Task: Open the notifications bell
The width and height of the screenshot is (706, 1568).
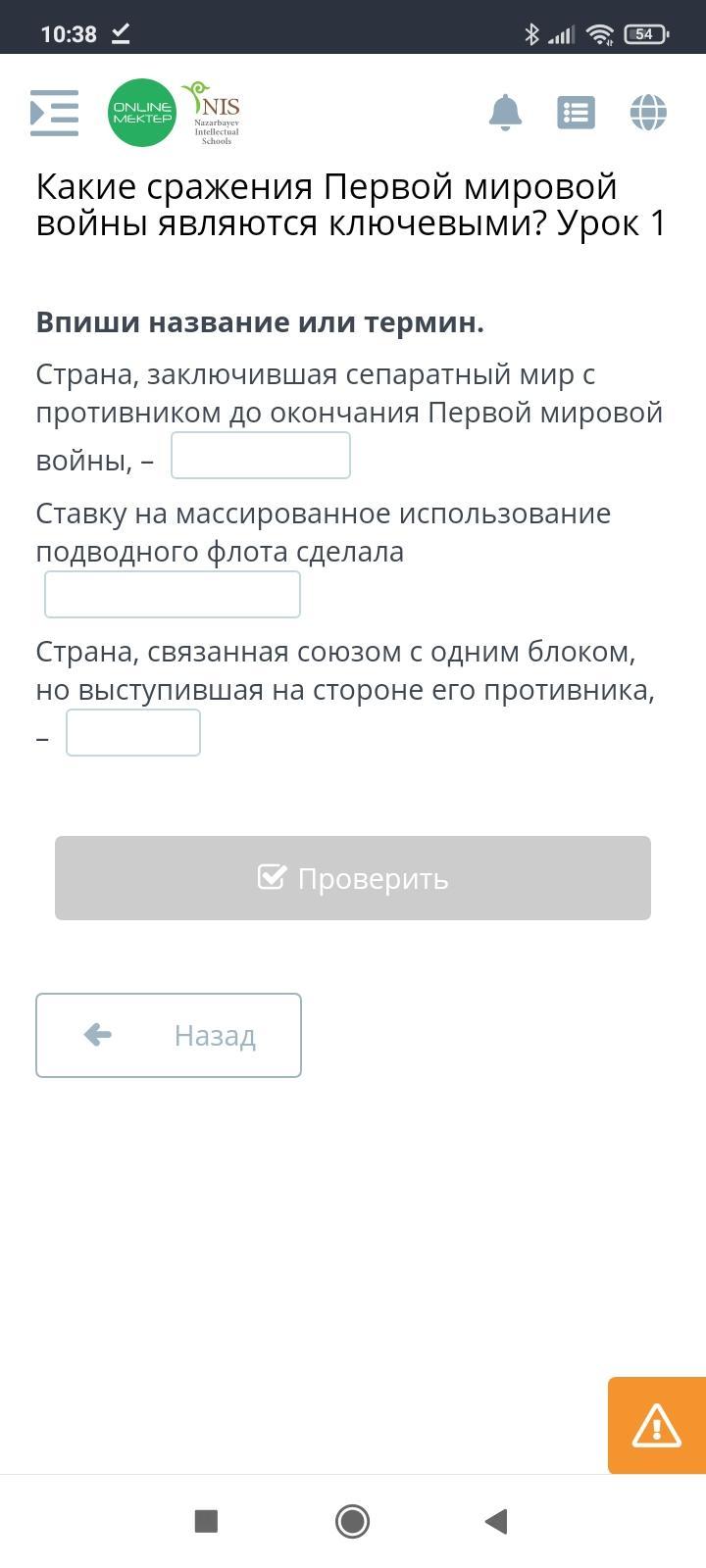Action: point(505,113)
